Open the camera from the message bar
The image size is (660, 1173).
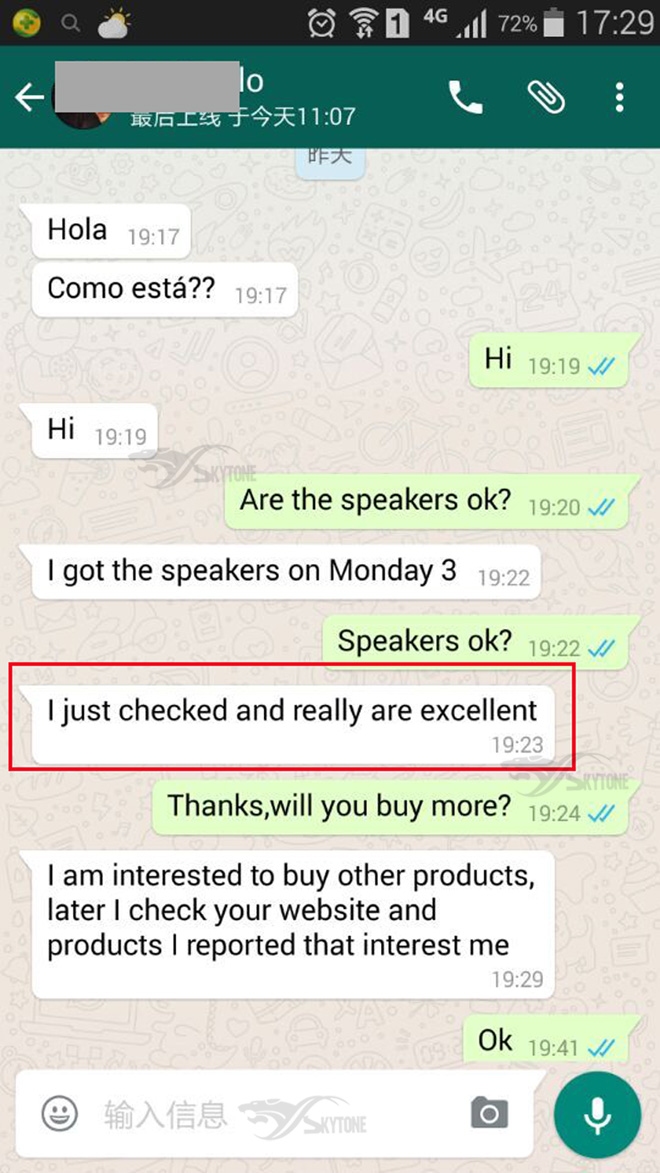point(489,1113)
